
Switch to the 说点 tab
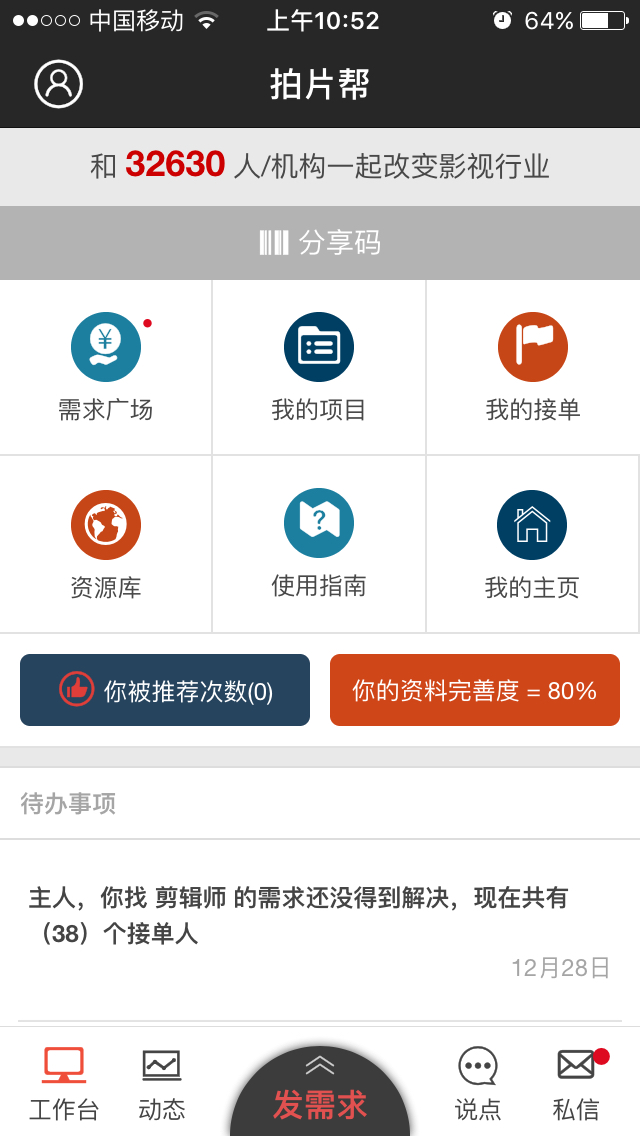click(478, 1084)
